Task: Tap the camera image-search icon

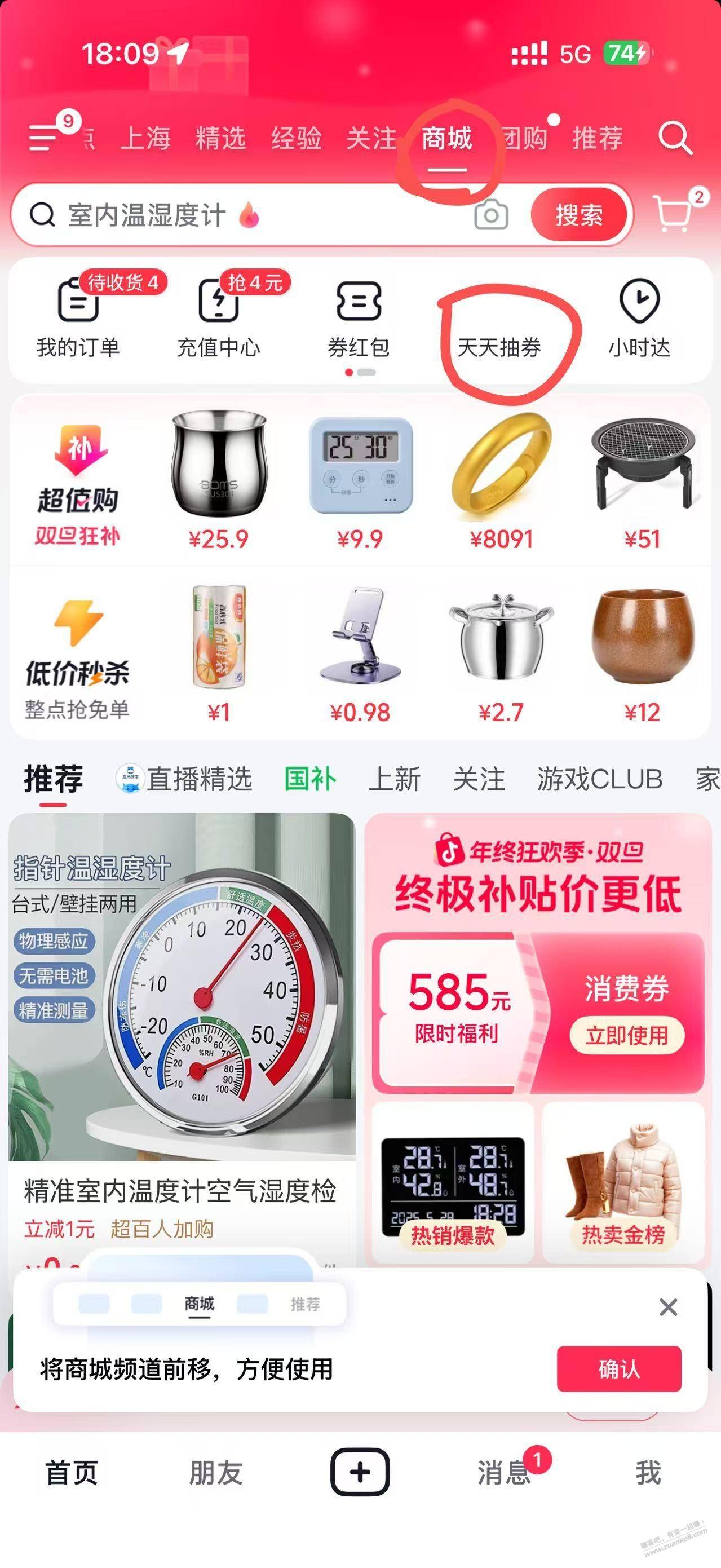Action: click(x=490, y=215)
